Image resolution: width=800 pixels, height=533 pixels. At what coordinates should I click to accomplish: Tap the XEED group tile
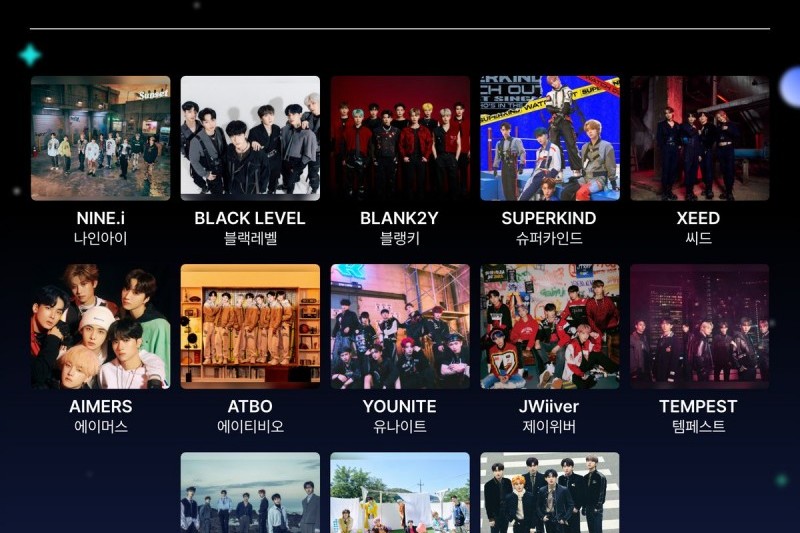(x=699, y=138)
